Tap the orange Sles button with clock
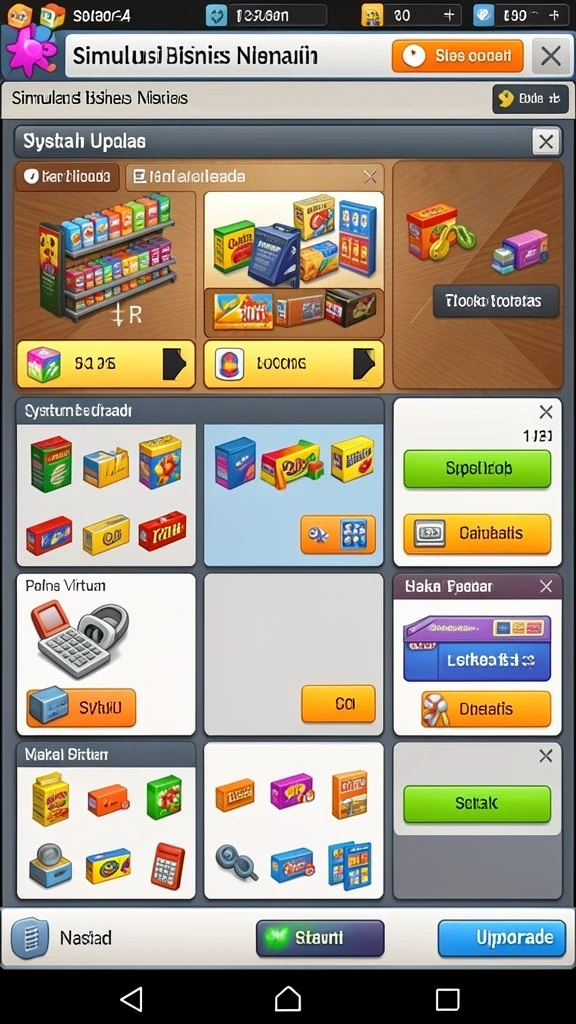 (x=457, y=56)
